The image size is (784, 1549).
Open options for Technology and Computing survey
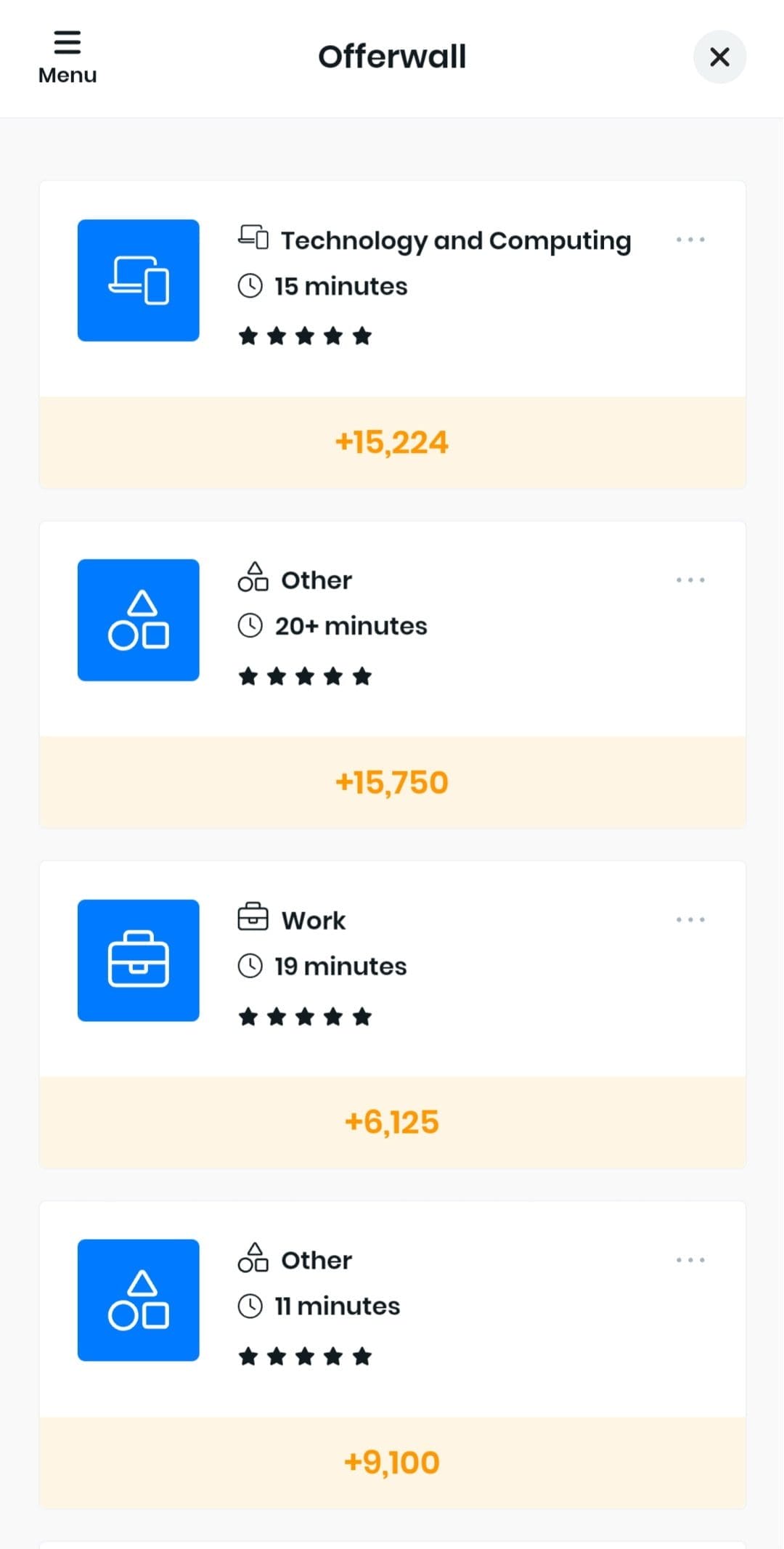[x=690, y=240]
